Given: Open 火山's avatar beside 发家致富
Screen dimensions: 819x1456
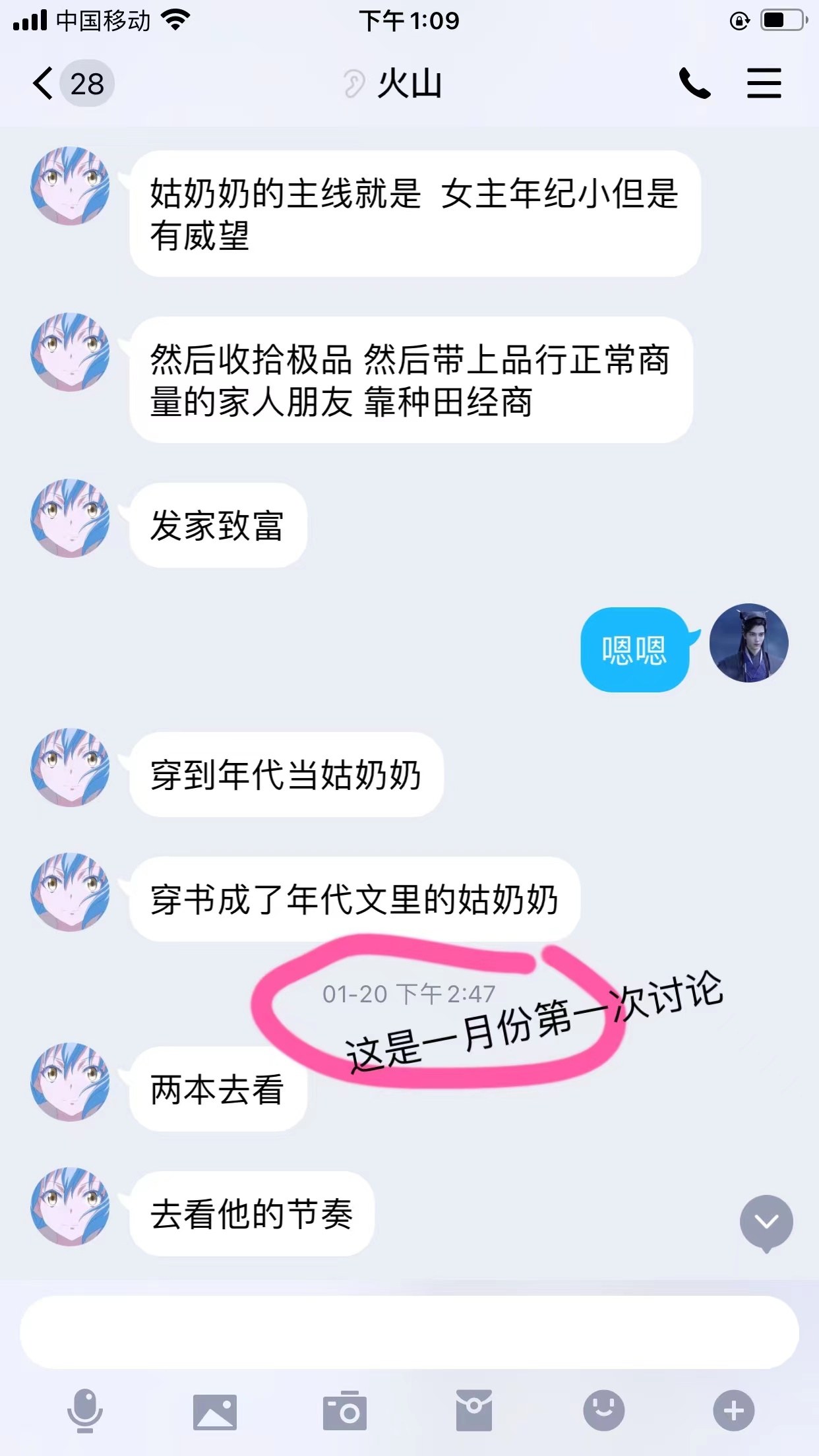Looking at the screenshot, I should [71, 518].
